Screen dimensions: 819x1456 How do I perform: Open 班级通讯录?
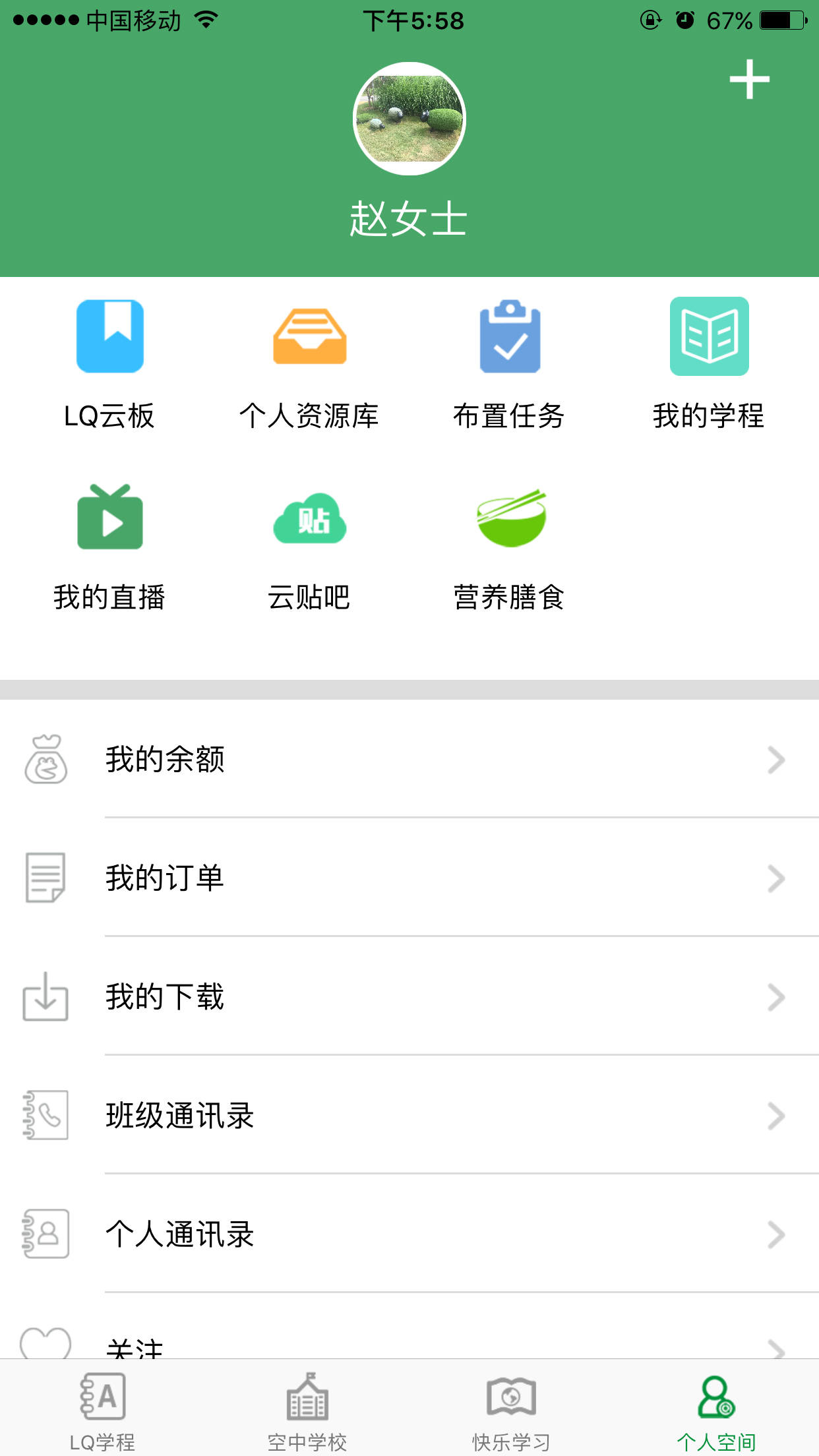(409, 1116)
